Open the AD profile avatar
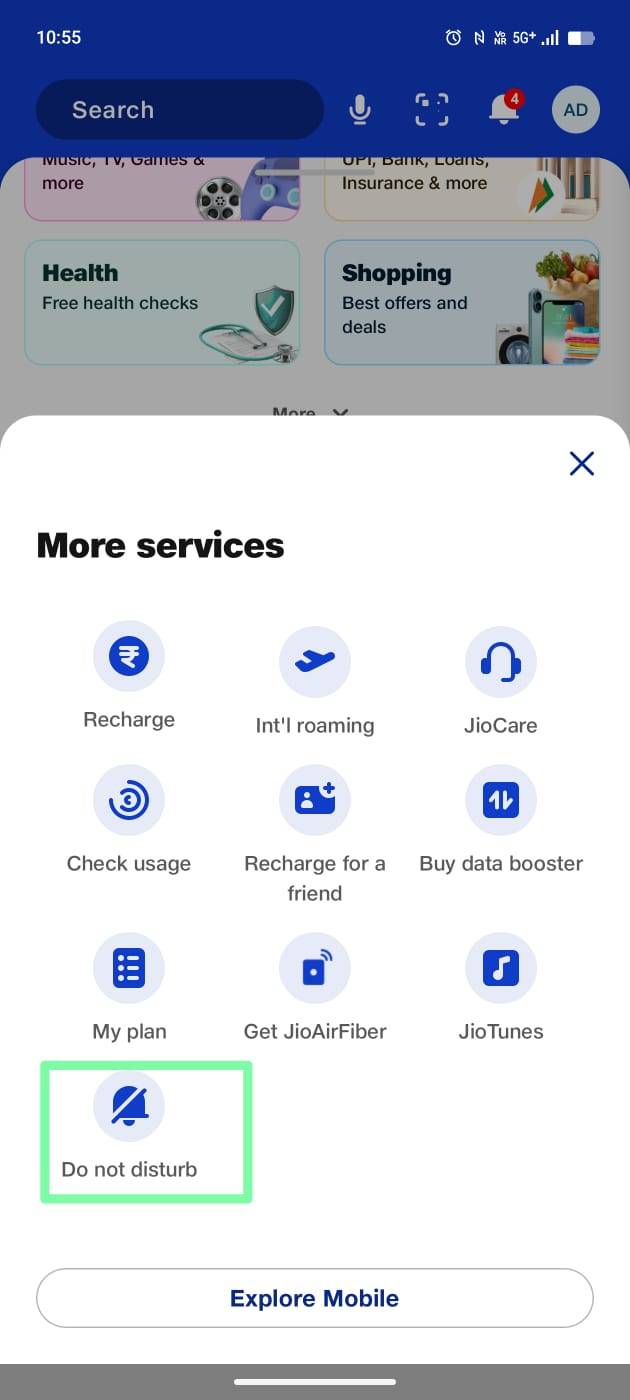 coord(576,110)
